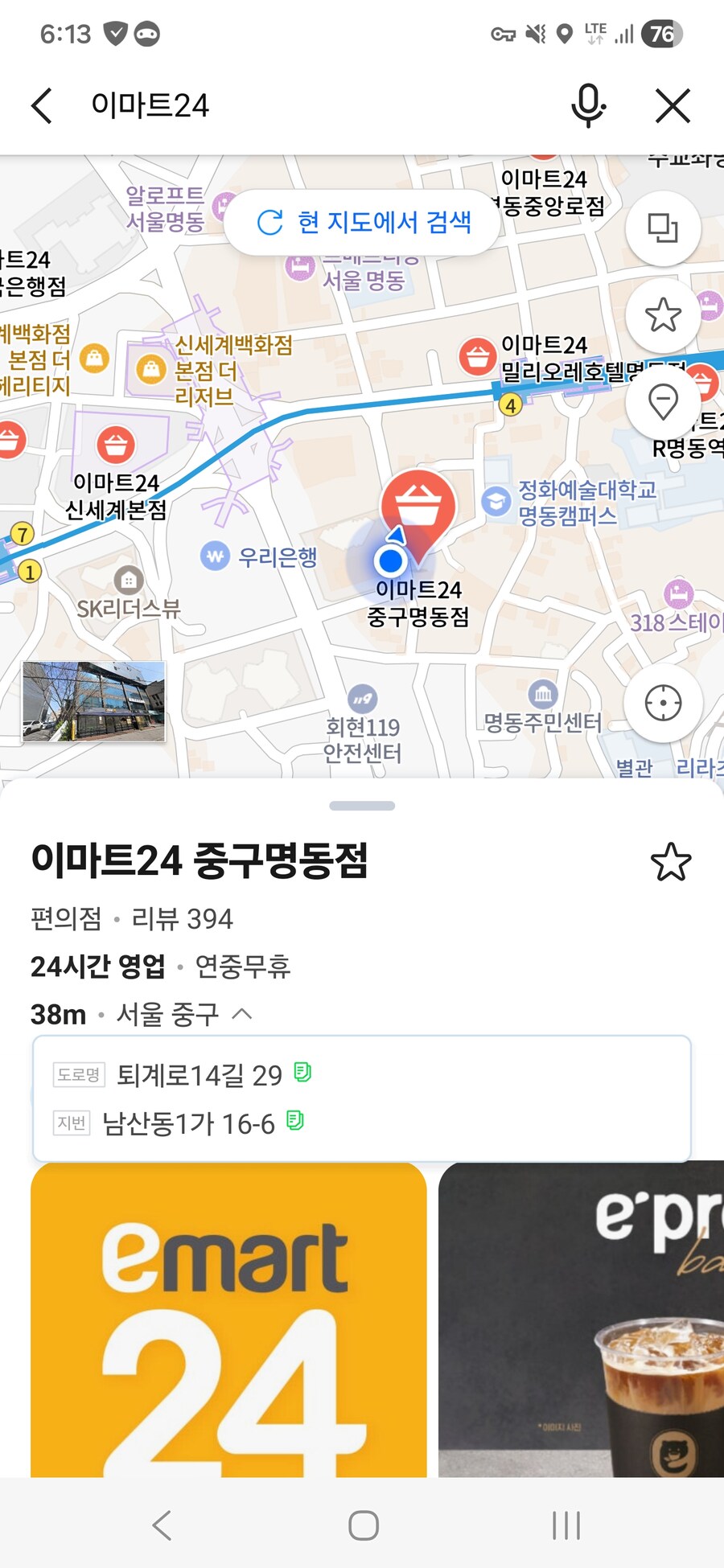Bookmark 이마트24 중구명동점 with the star
Image resolution: width=724 pixels, height=1568 pixels.
point(672,864)
